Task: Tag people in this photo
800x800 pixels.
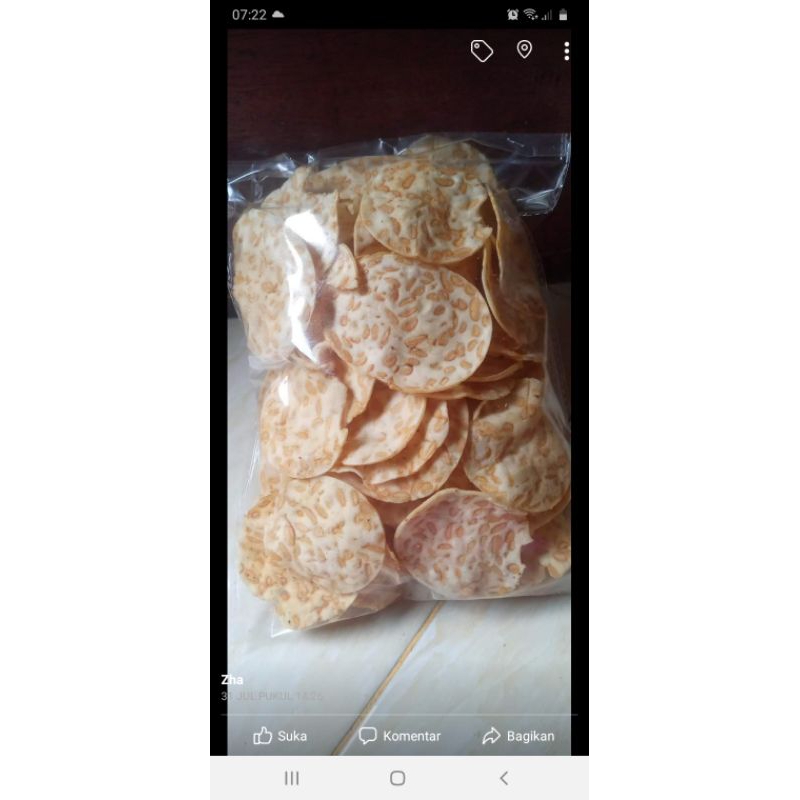Action: [x=482, y=51]
